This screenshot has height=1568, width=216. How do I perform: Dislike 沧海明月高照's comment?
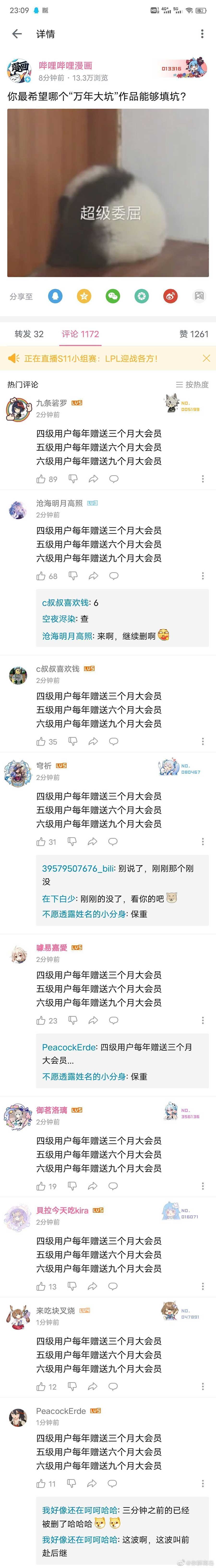click(73, 576)
